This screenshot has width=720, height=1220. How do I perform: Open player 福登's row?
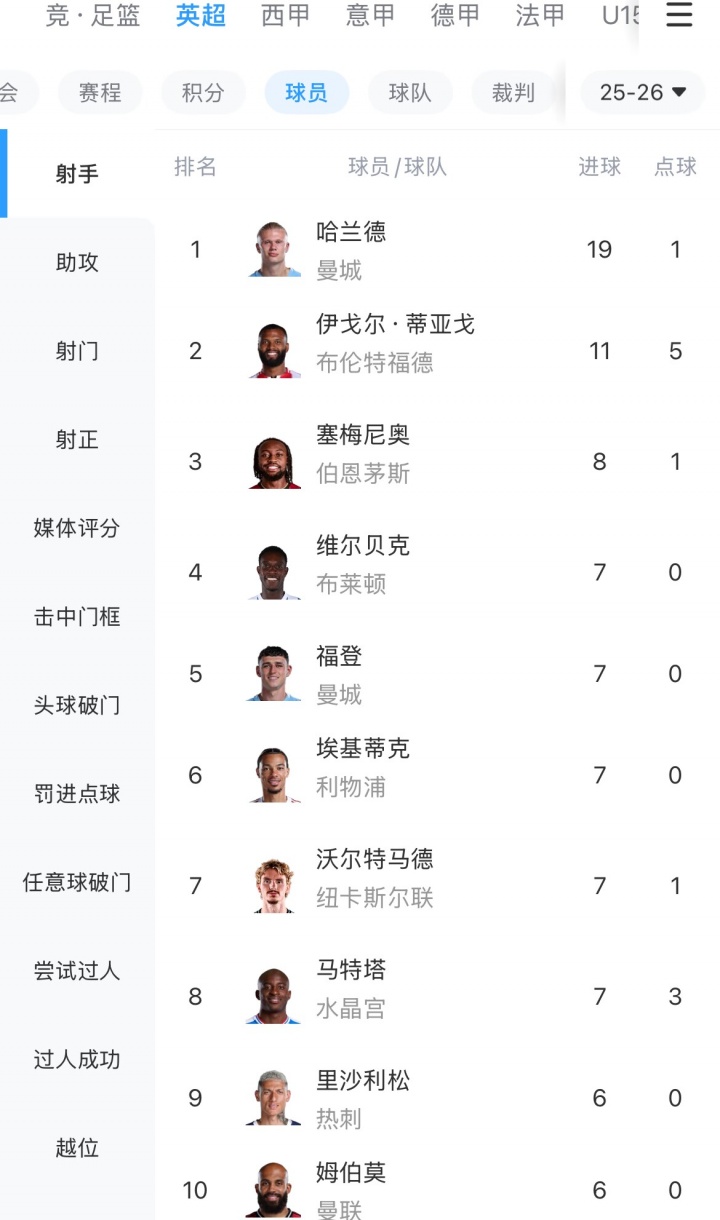pyautogui.click(x=400, y=674)
